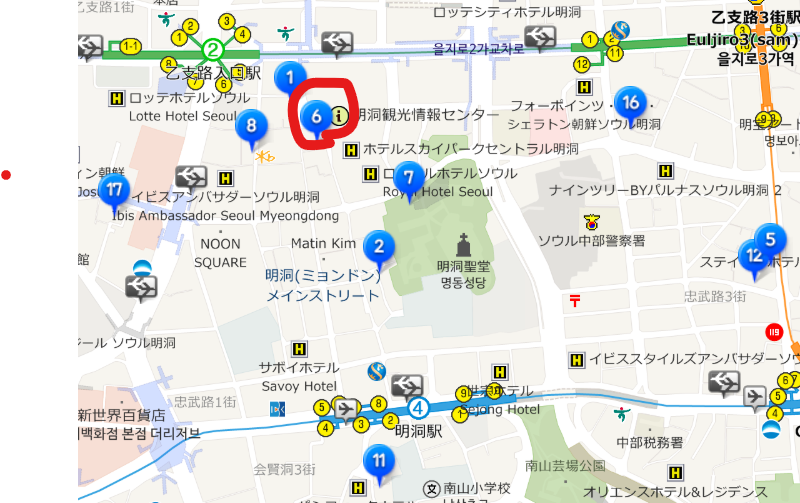Select map pin number 6
Viewport: 800px width, 503px height.
click(x=316, y=116)
